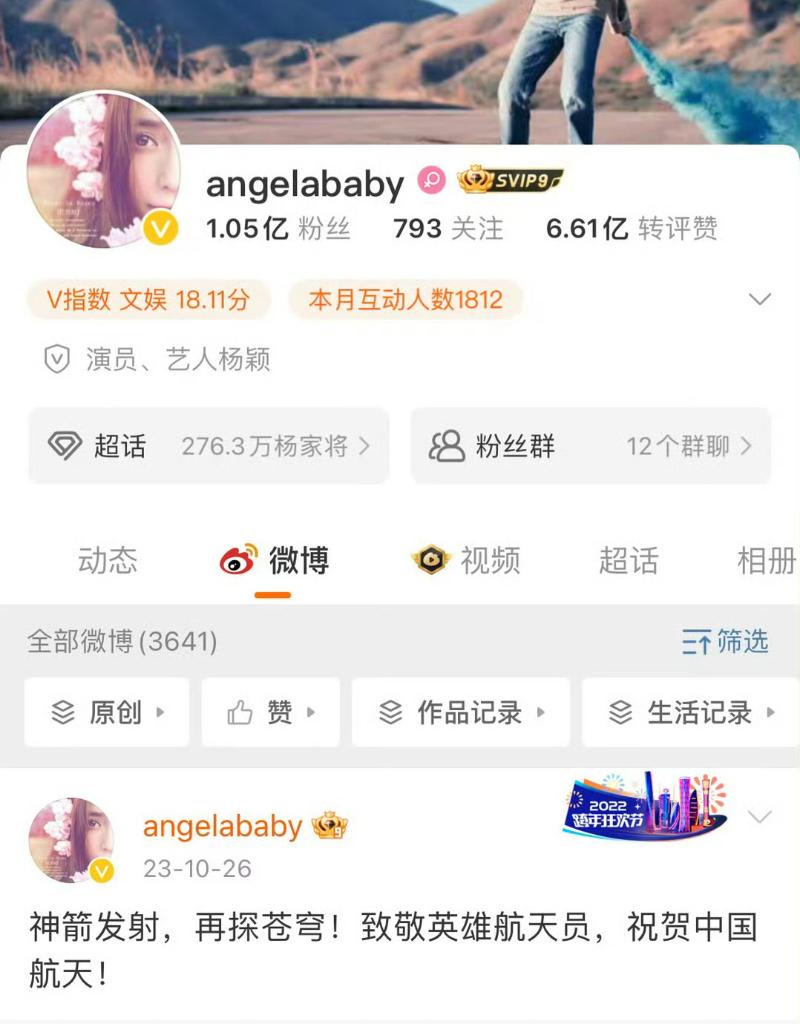
Task: Open the large profile avatar
Action: (x=104, y=170)
